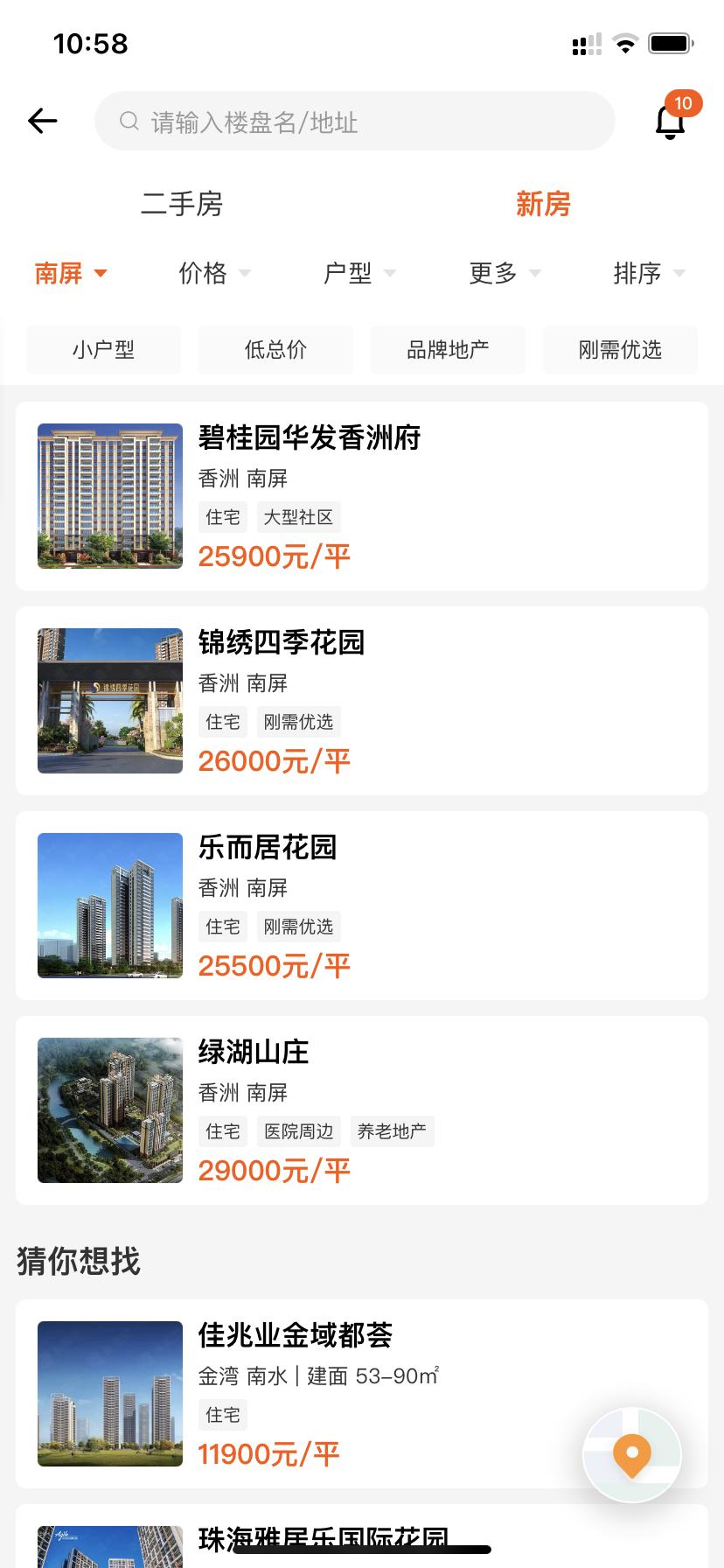Open the 佳兆业金域都荟 listing
The height and width of the screenshot is (1568, 724).
[362, 1394]
